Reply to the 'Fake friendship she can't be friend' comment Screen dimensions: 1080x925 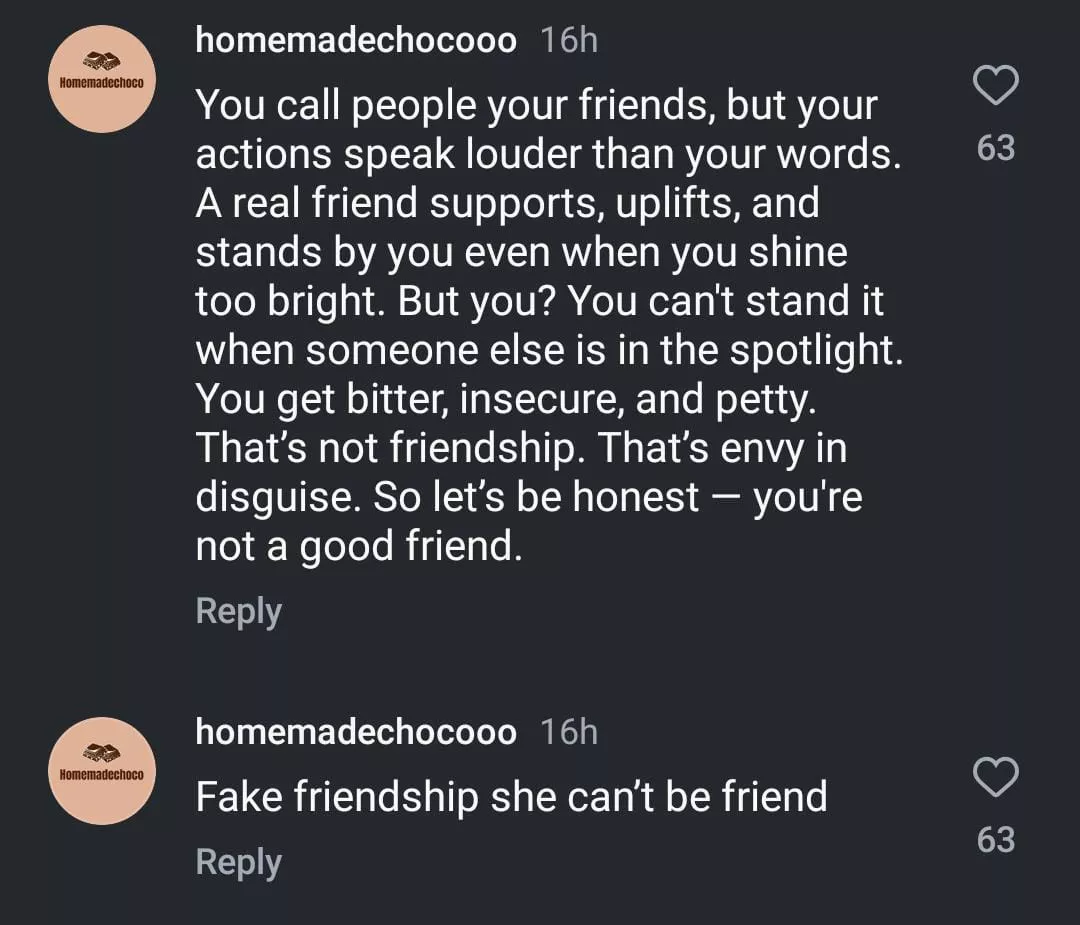tap(238, 861)
